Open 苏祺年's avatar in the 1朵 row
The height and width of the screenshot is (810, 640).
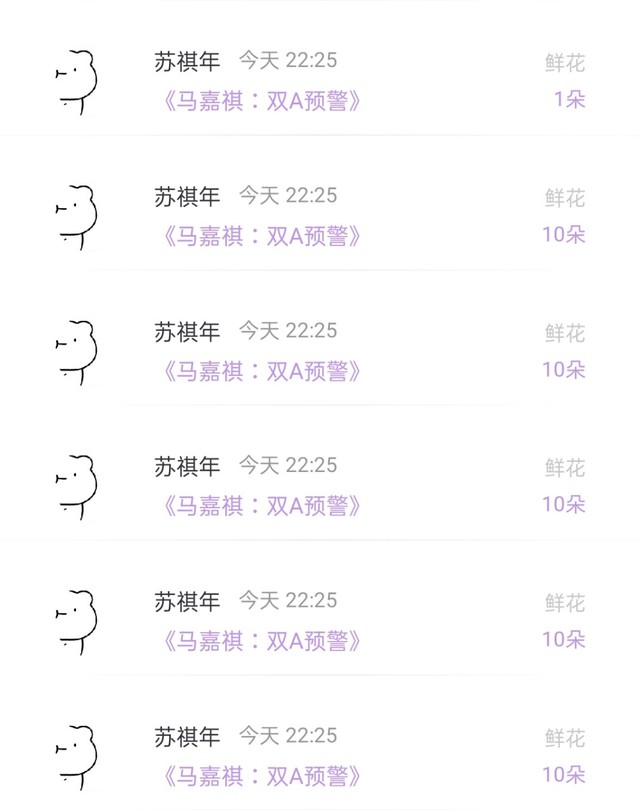pos(74,82)
